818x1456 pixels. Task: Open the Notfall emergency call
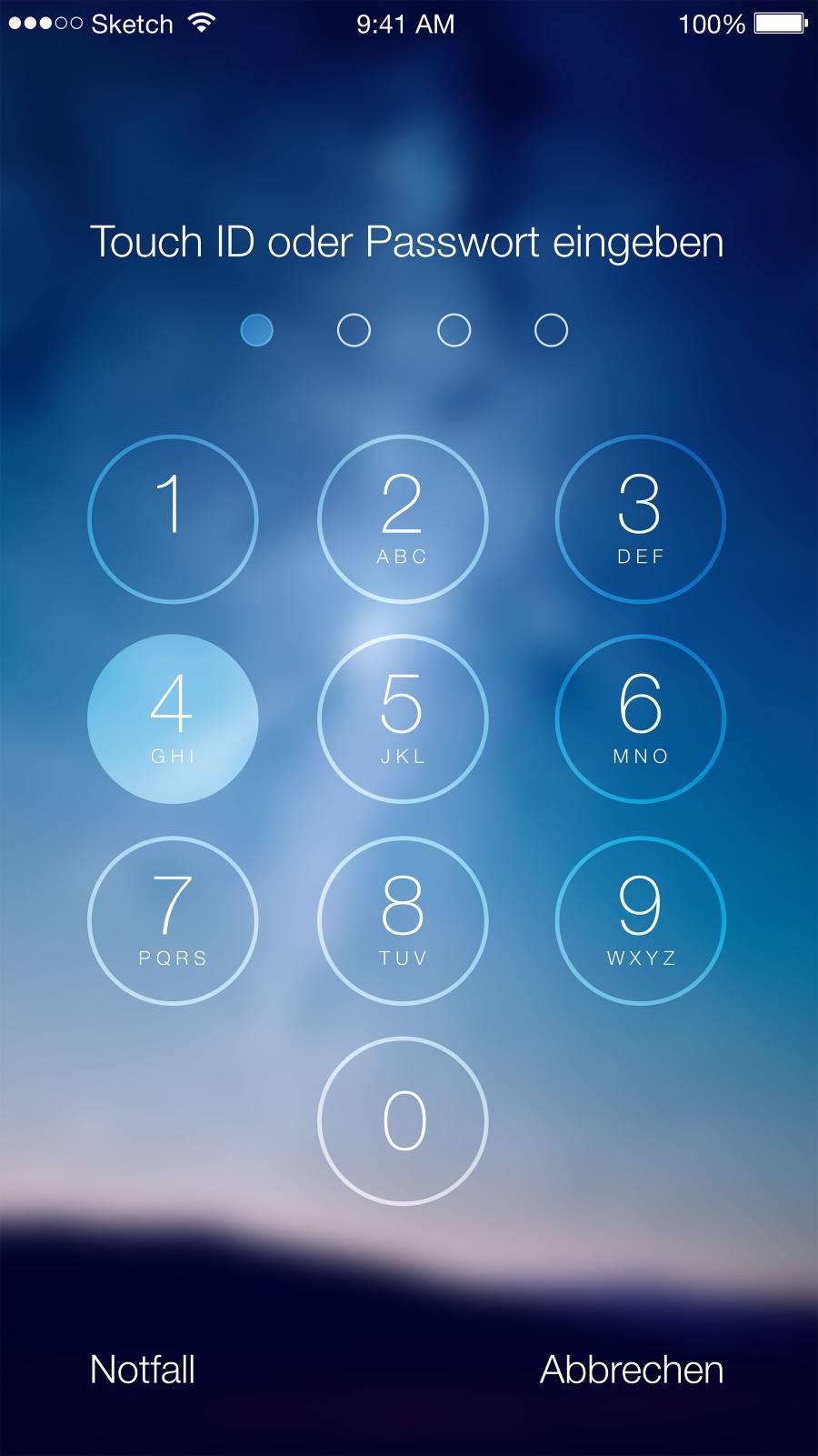[143, 1370]
